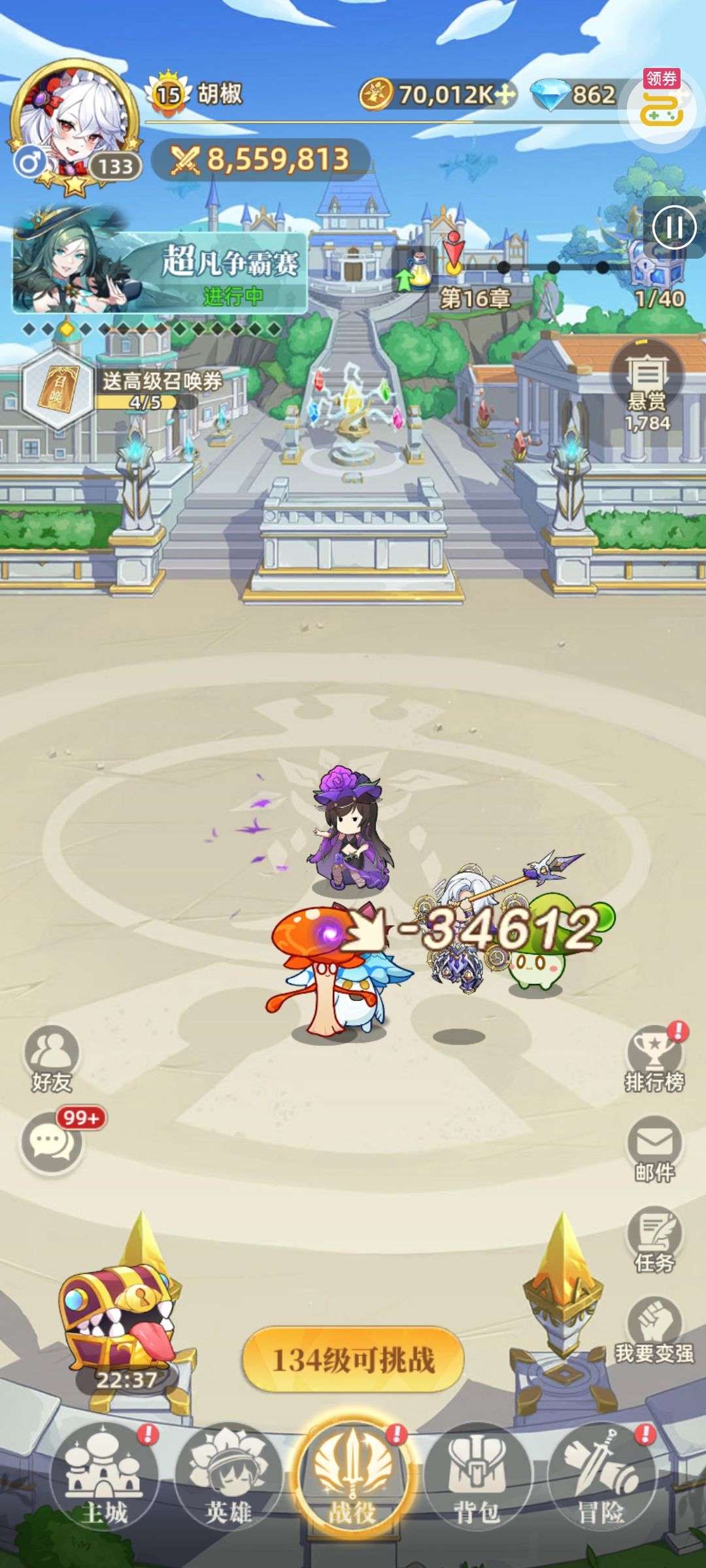
Task: Tap the 134级可挑战 challenge button
Action: pos(353,1360)
